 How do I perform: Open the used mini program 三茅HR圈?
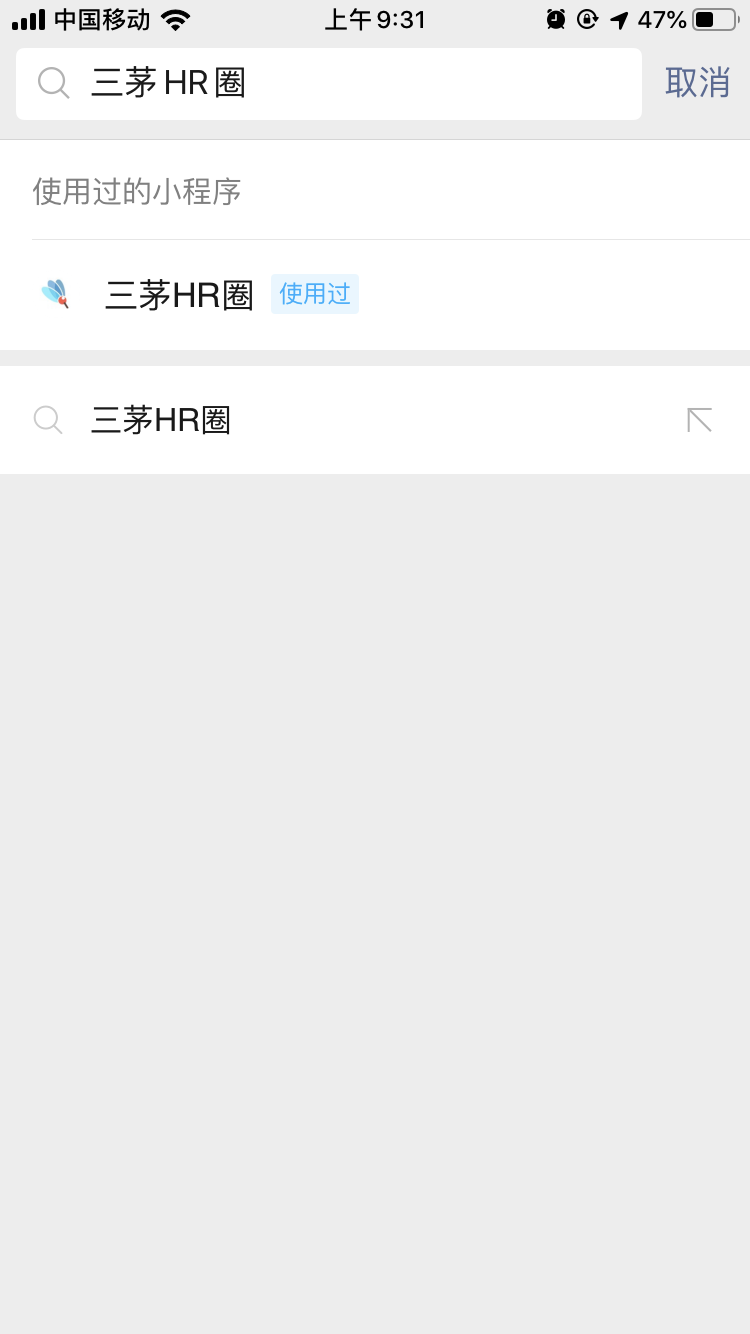coord(375,295)
